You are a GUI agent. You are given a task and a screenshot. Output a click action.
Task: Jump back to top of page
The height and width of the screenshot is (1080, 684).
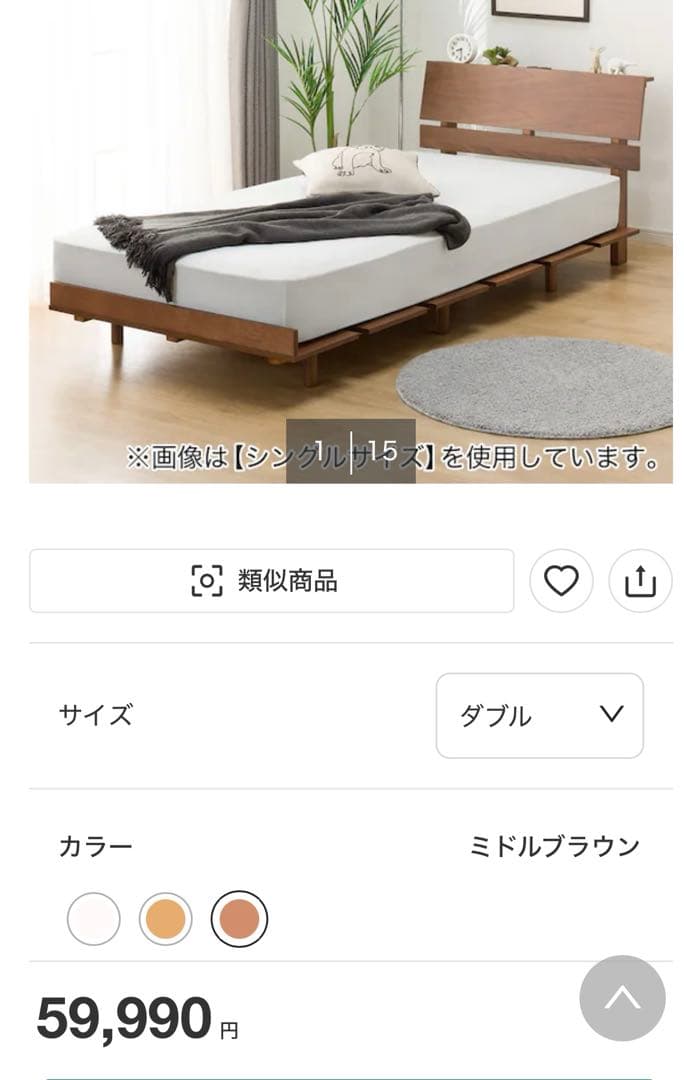point(622,998)
